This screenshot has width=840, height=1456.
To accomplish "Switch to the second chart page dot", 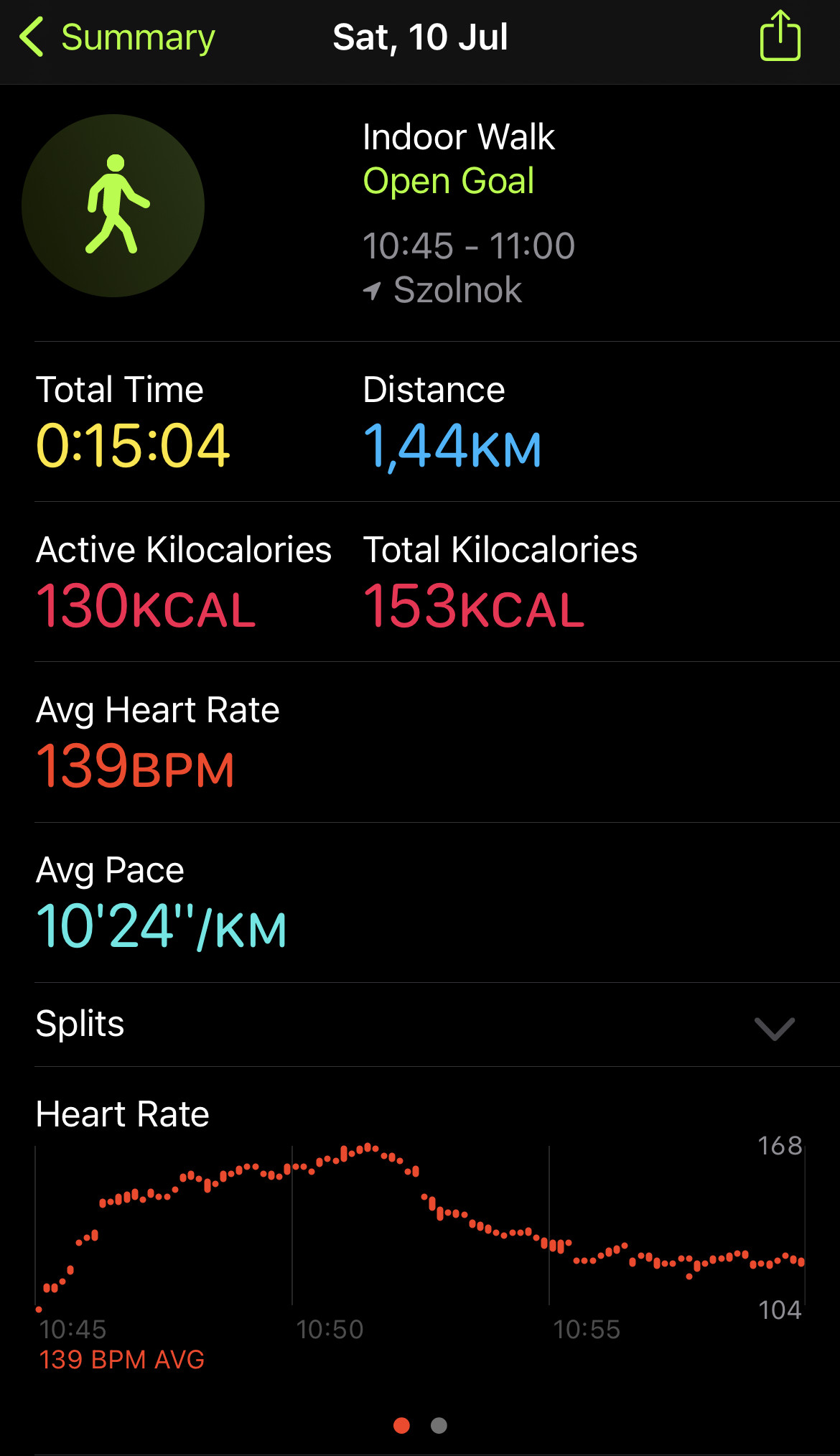I will click(x=439, y=1425).
